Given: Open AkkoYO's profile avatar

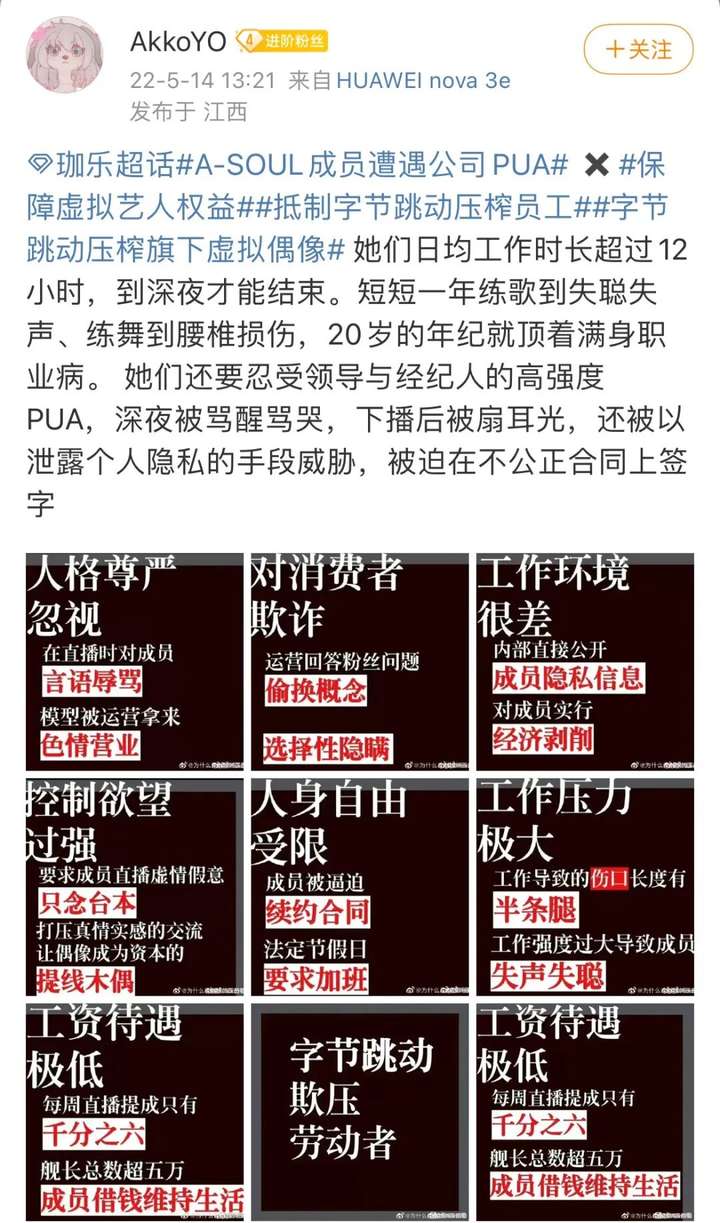Looking at the screenshot, I should coord(64,55).
